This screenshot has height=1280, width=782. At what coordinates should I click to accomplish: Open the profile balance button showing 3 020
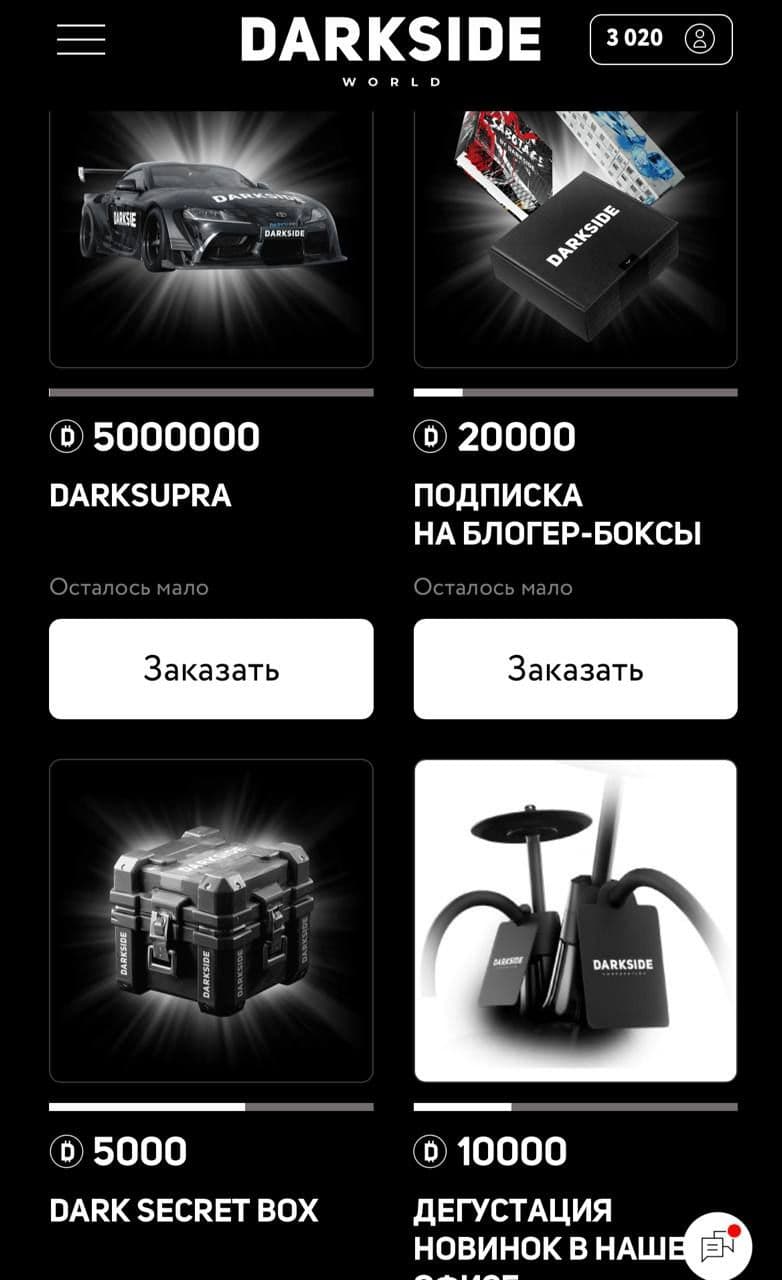661,39
